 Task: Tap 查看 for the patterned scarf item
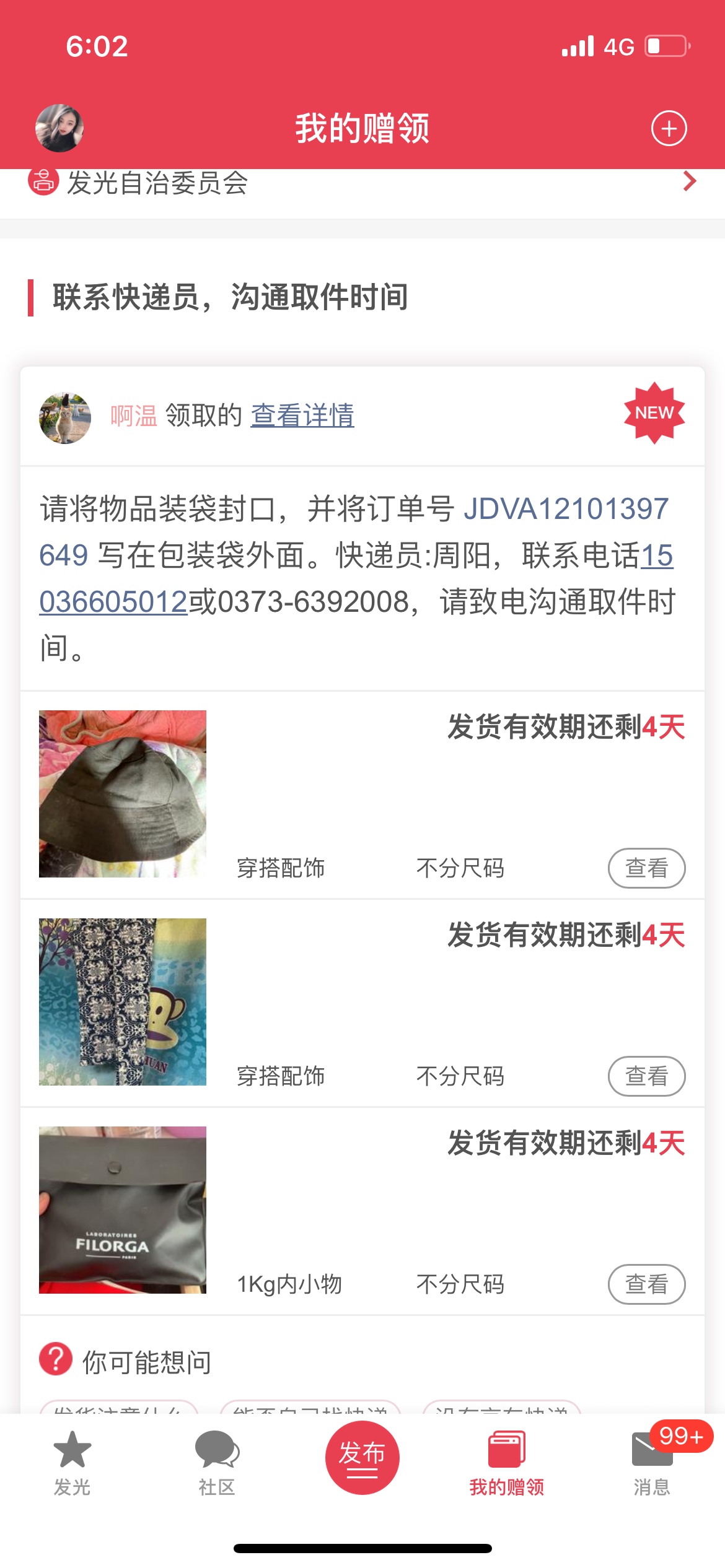pos(646,1076)
